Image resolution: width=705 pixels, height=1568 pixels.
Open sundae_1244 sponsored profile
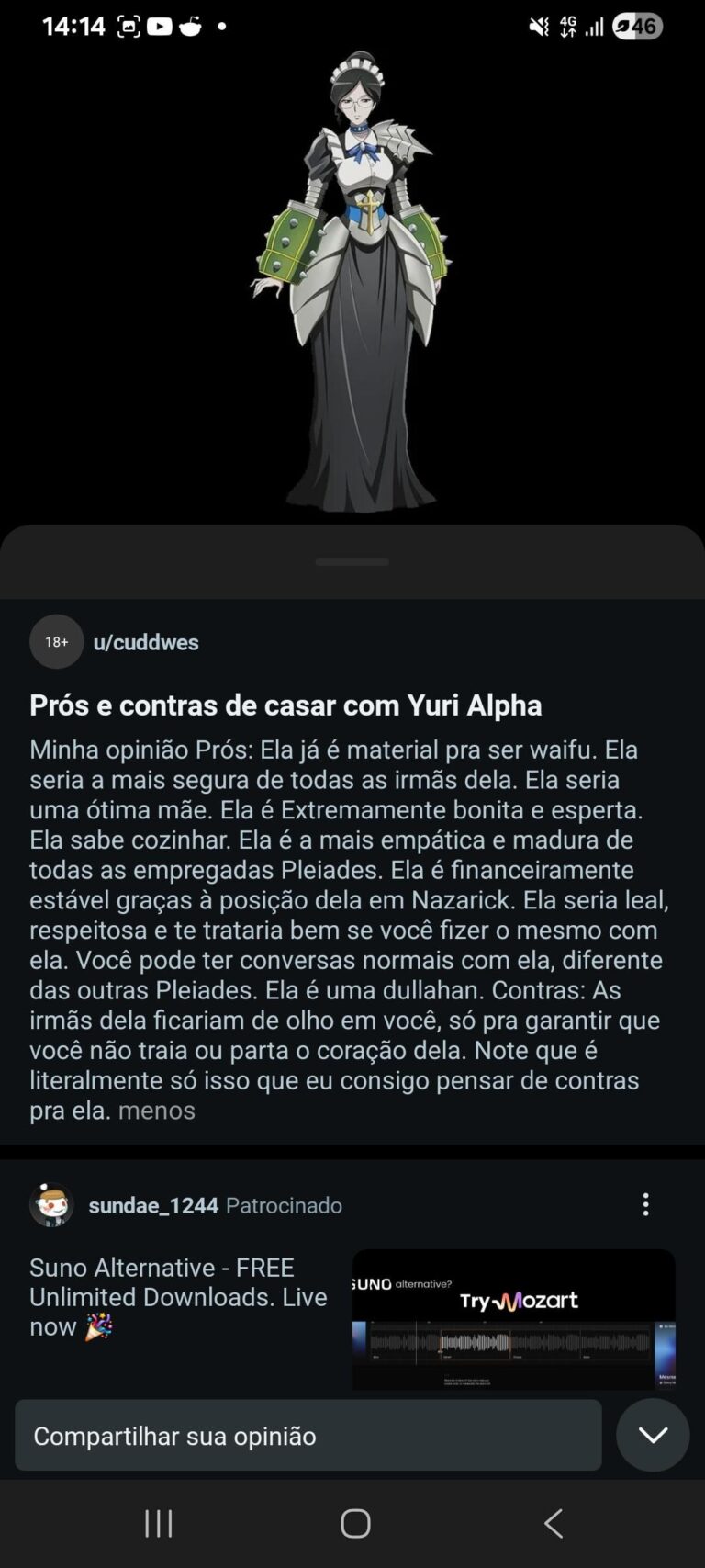click(153, 1205)
